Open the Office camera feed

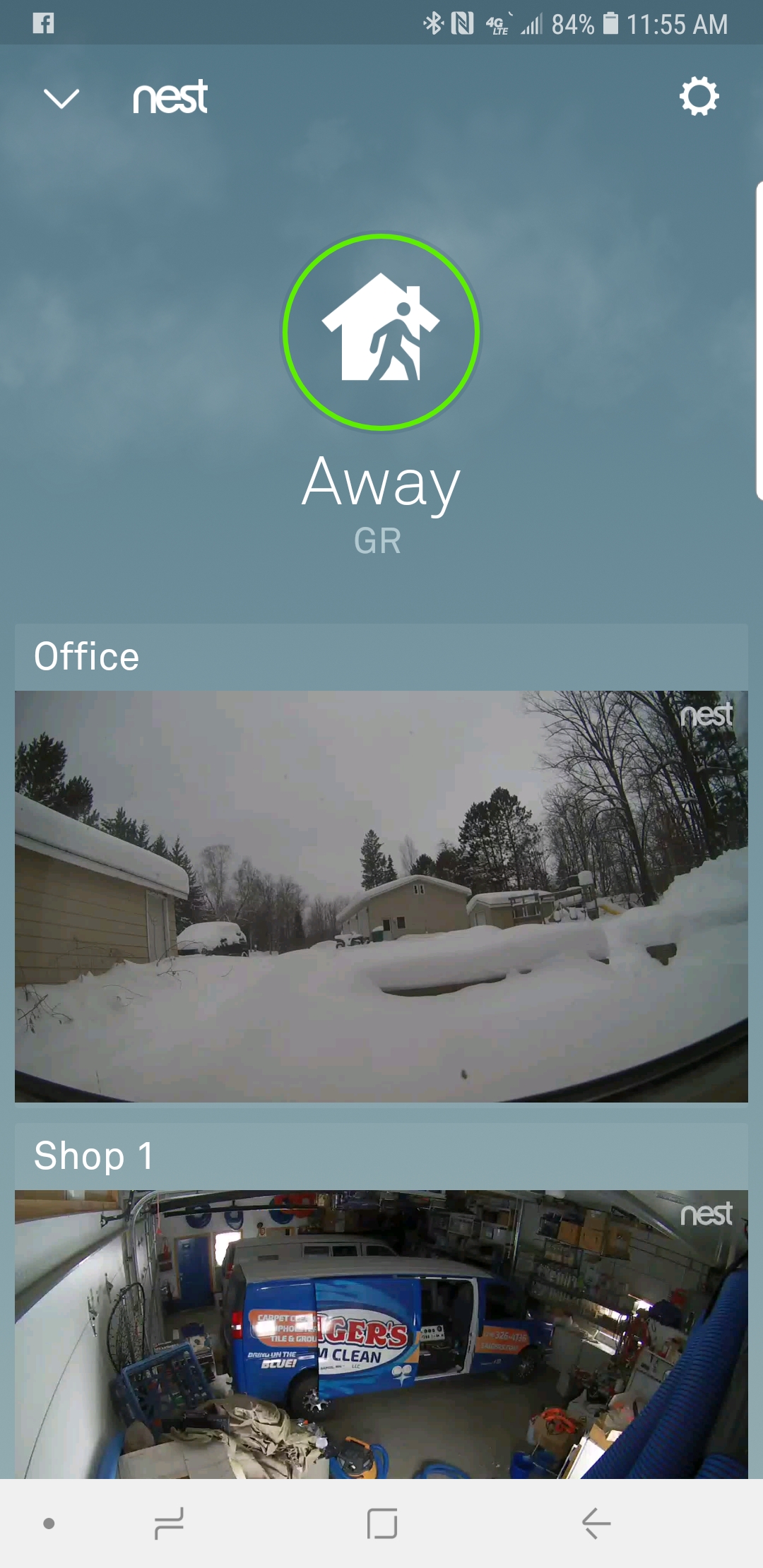(x=381, y=896)
